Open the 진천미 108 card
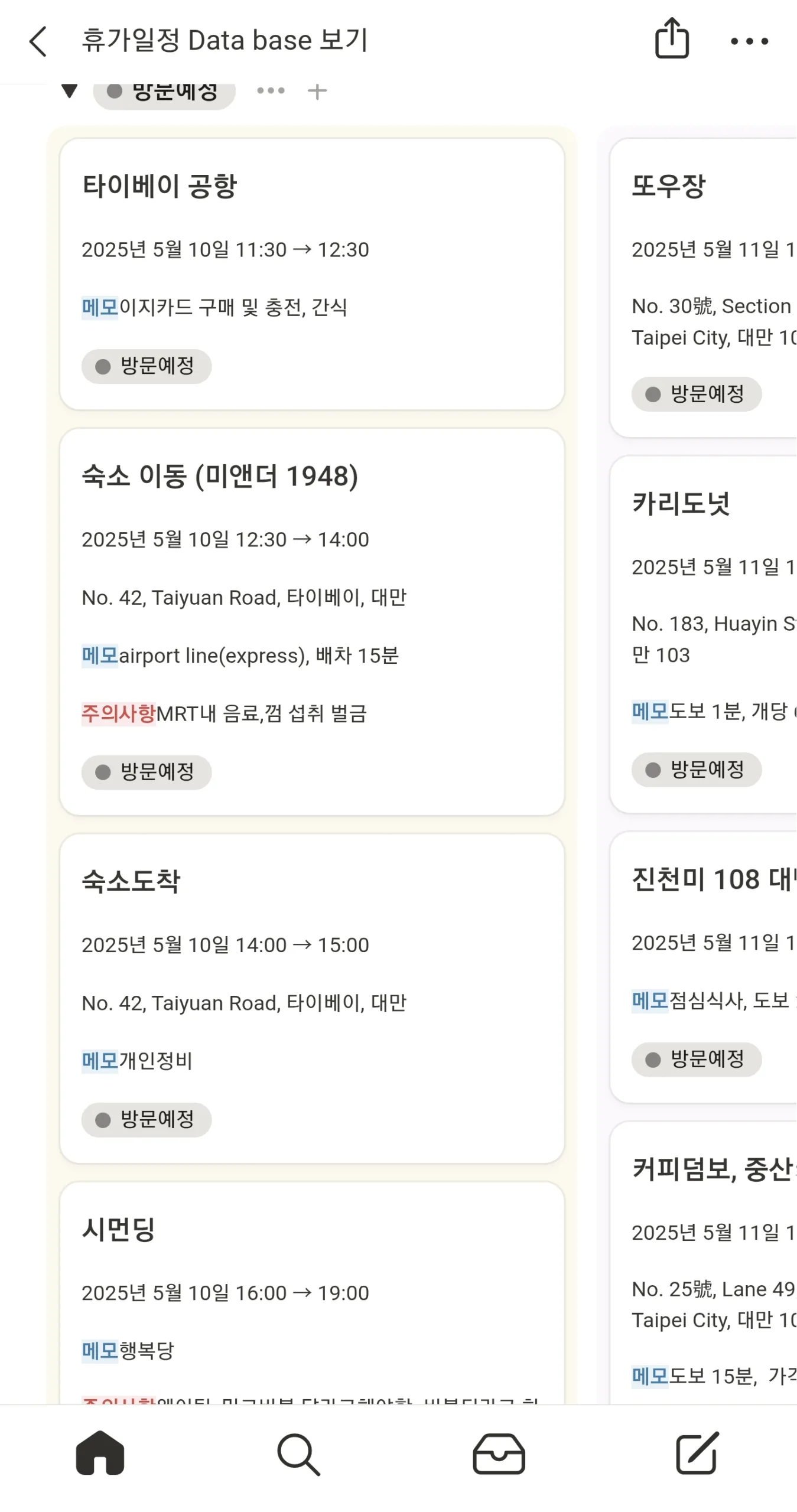The width and height of the screenshot is (797, 1512). tap(703, 967)
